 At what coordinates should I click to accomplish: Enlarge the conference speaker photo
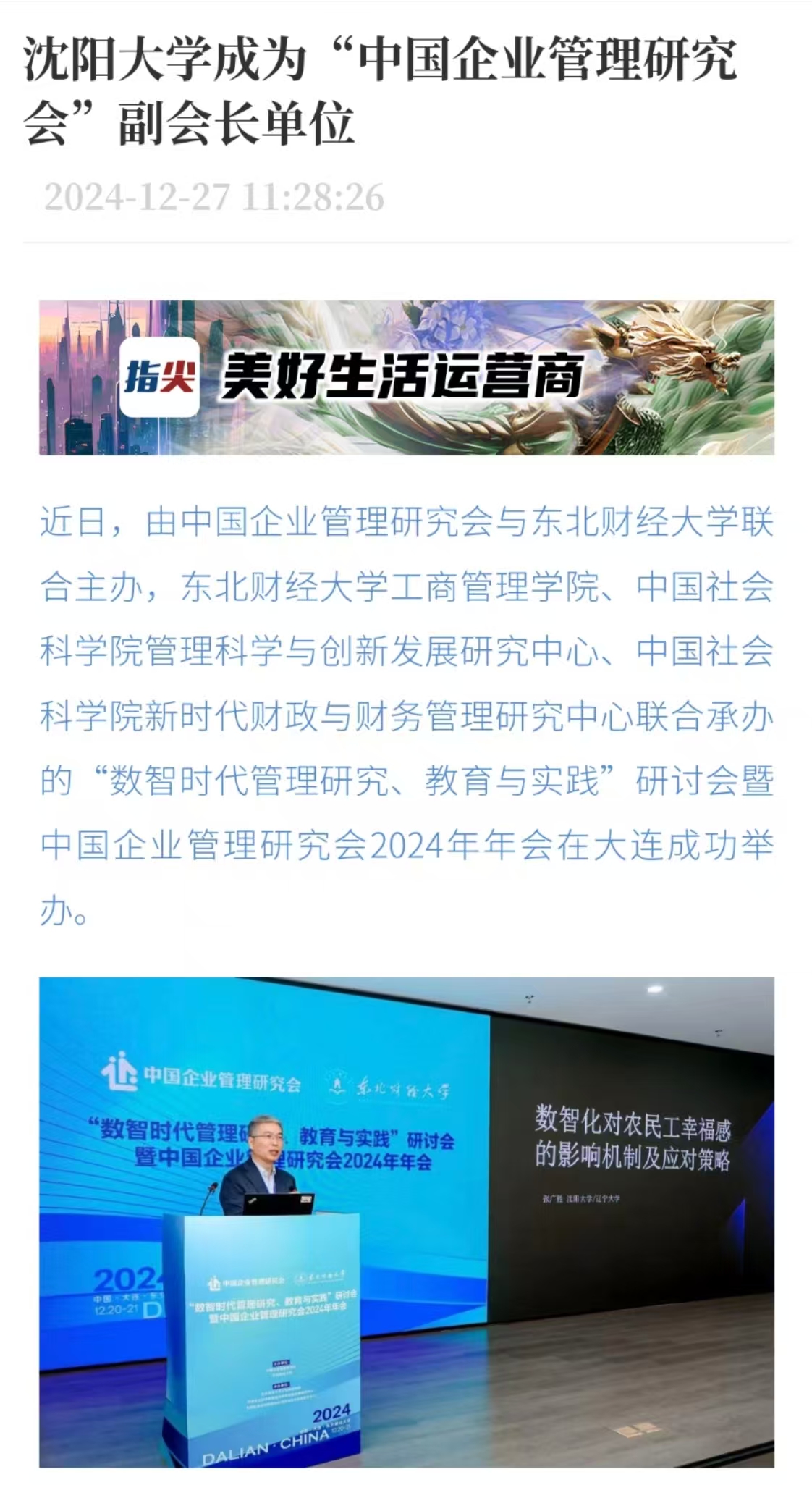coord(406,1222)
